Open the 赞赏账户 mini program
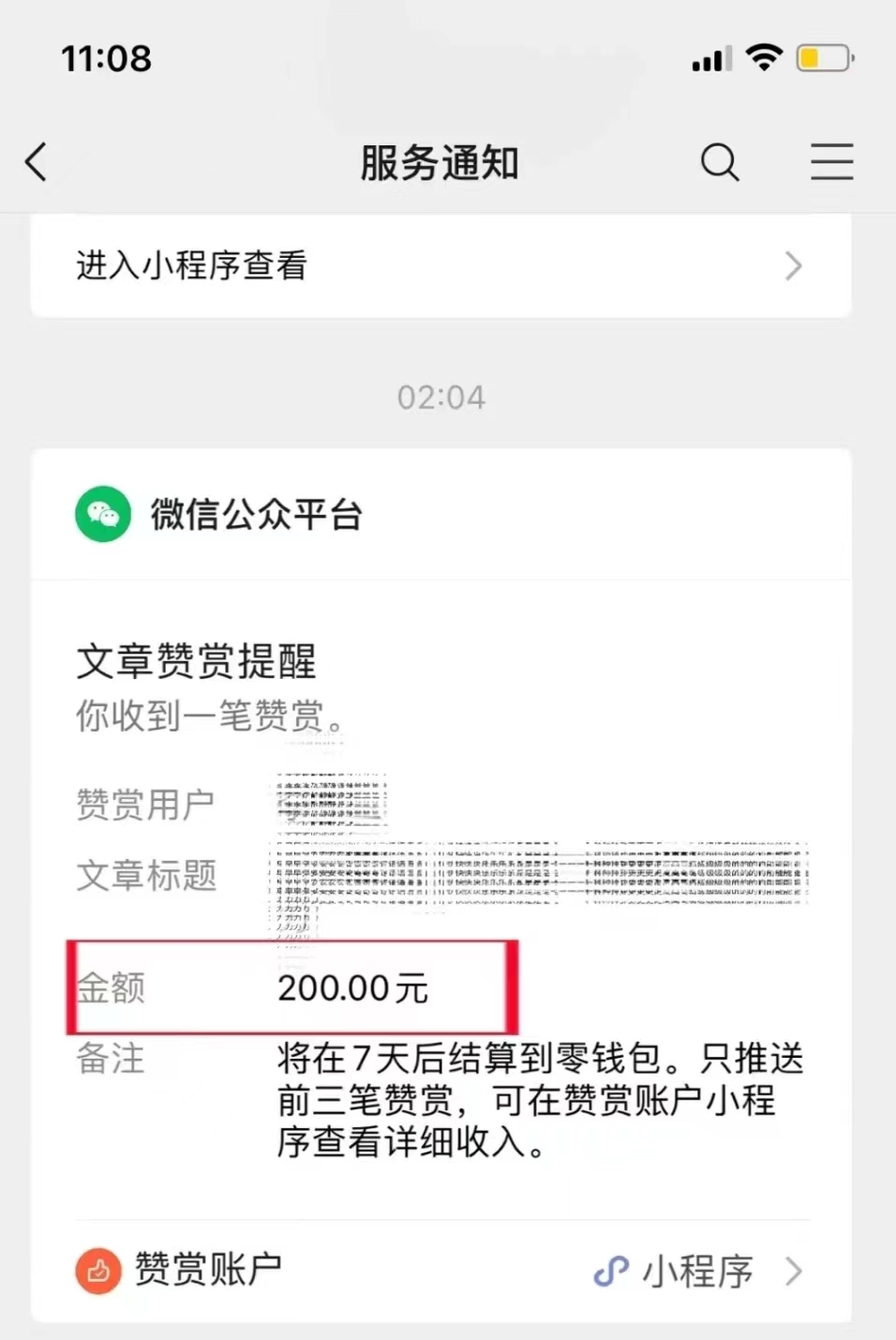The width and height of the screenshot is (896, 1340). tap(441, 1271)
